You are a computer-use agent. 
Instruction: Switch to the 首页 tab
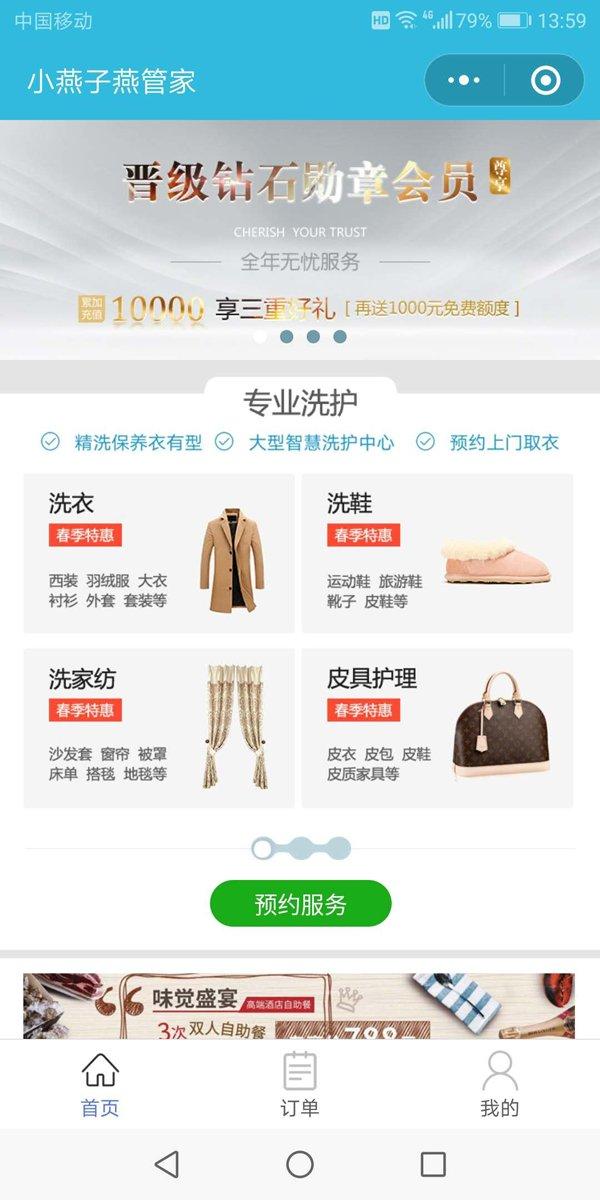tap(100, 1085)
